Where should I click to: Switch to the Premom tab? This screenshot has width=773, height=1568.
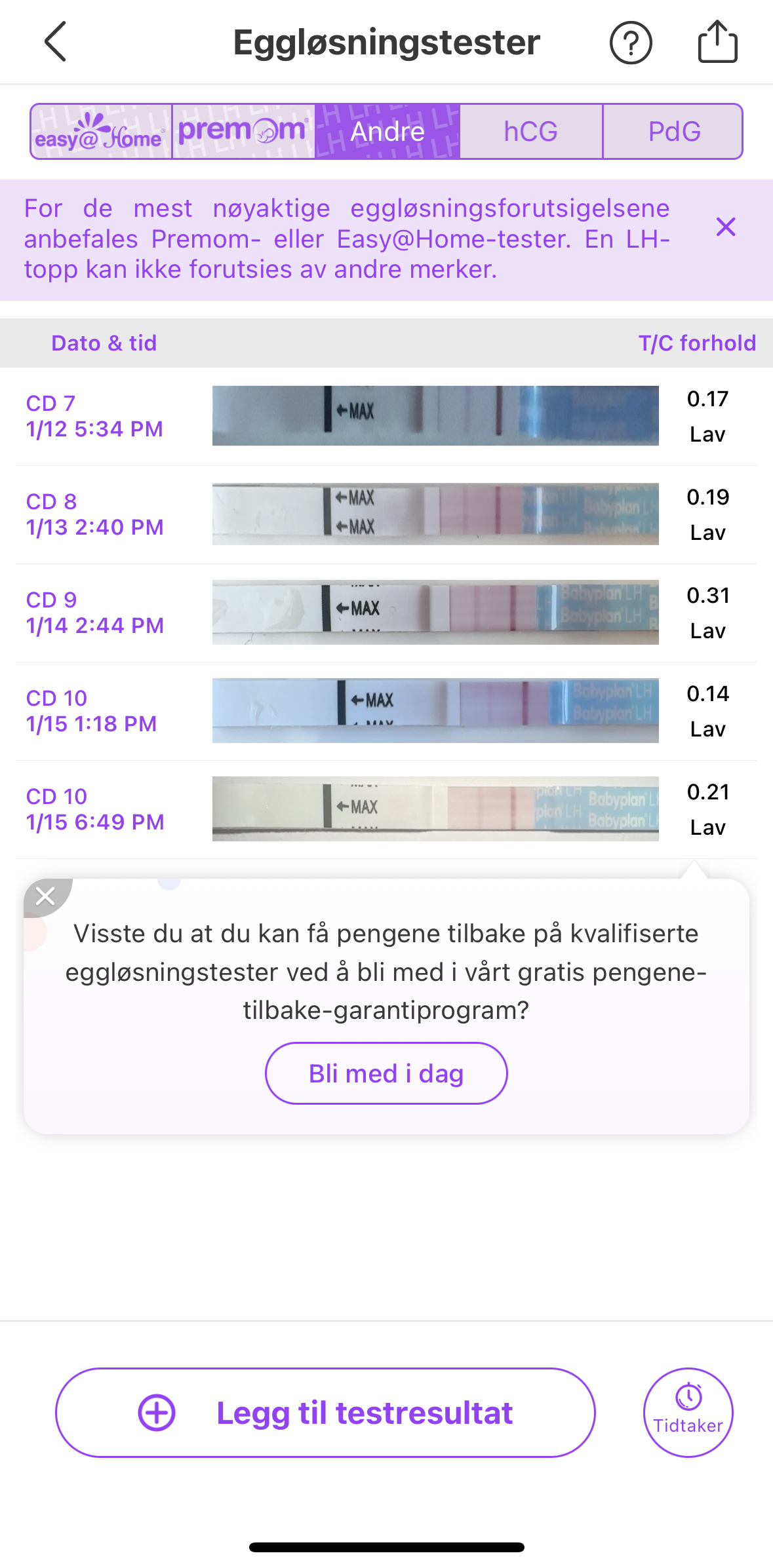(x=243, y=132)
